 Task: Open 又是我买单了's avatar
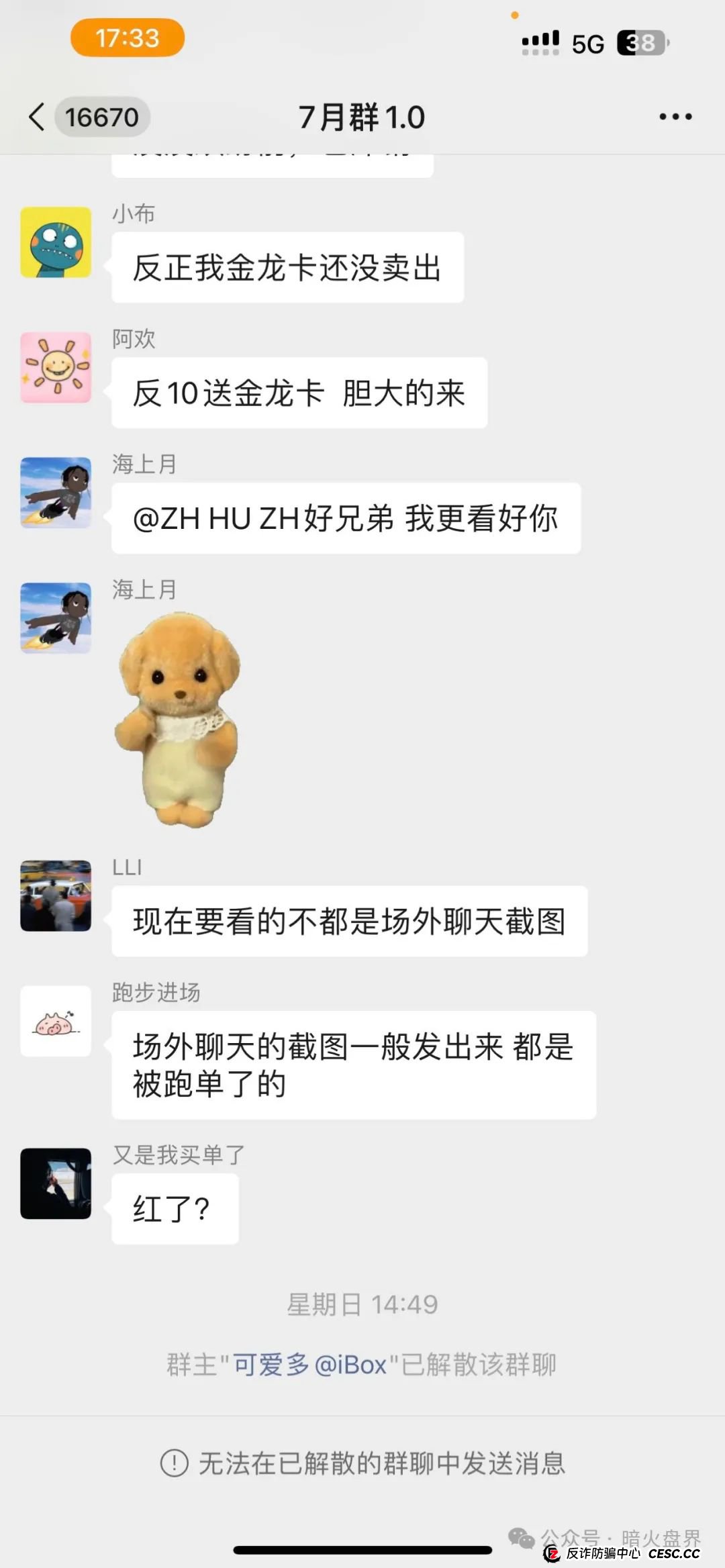click(x=56, y=1184)
